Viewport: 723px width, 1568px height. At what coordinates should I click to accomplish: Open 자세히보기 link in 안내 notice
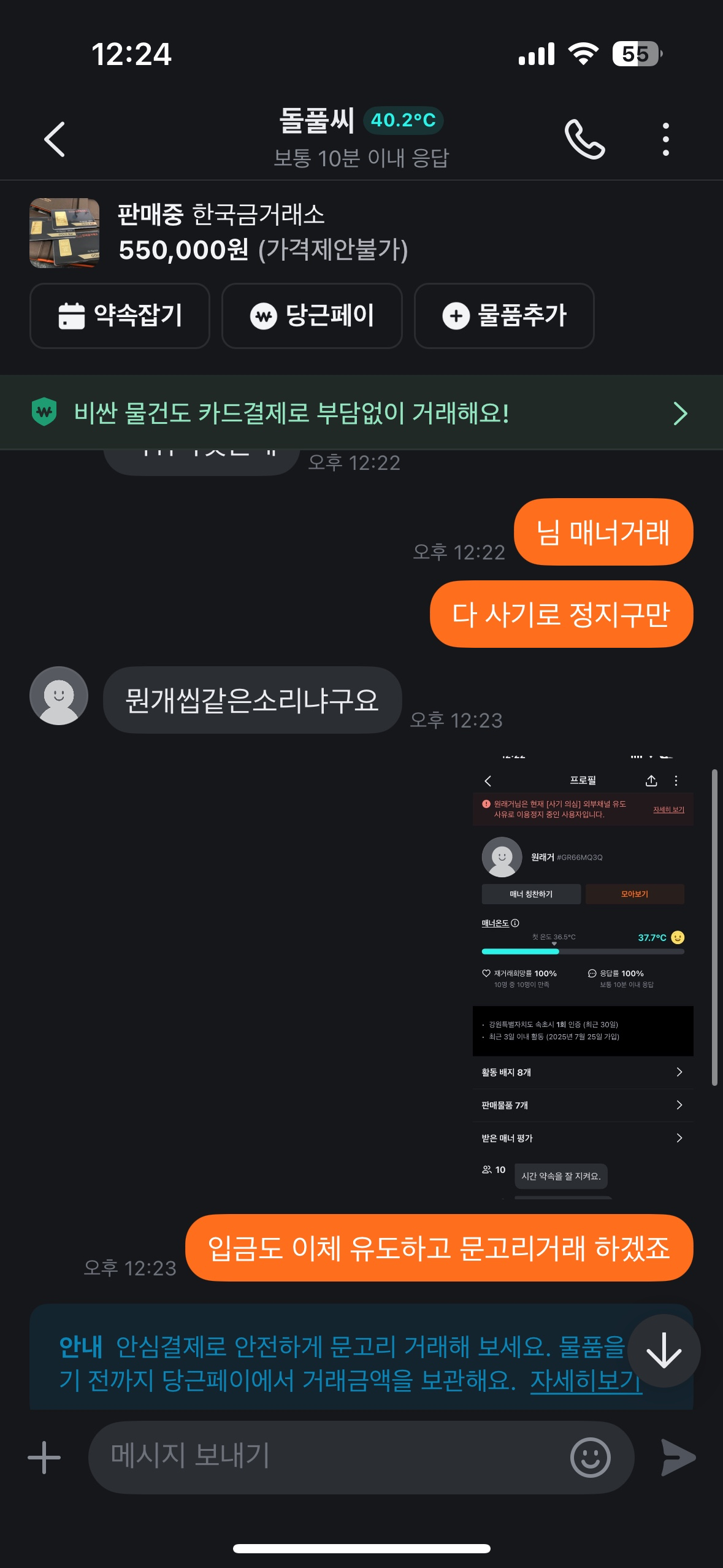585,1381
